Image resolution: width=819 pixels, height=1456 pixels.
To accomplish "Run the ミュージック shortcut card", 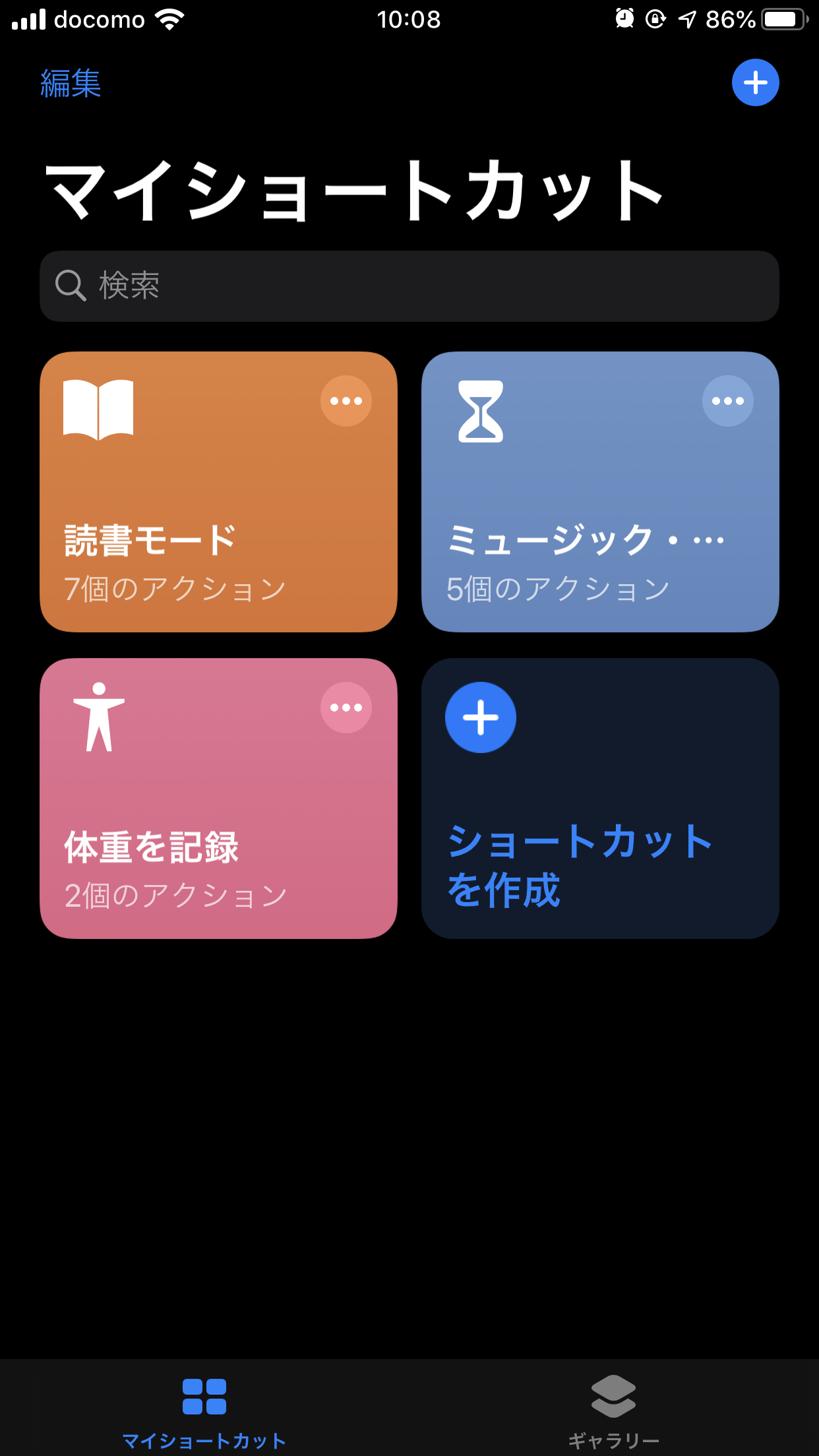I will pyautogui.click(x=600, y=492).
